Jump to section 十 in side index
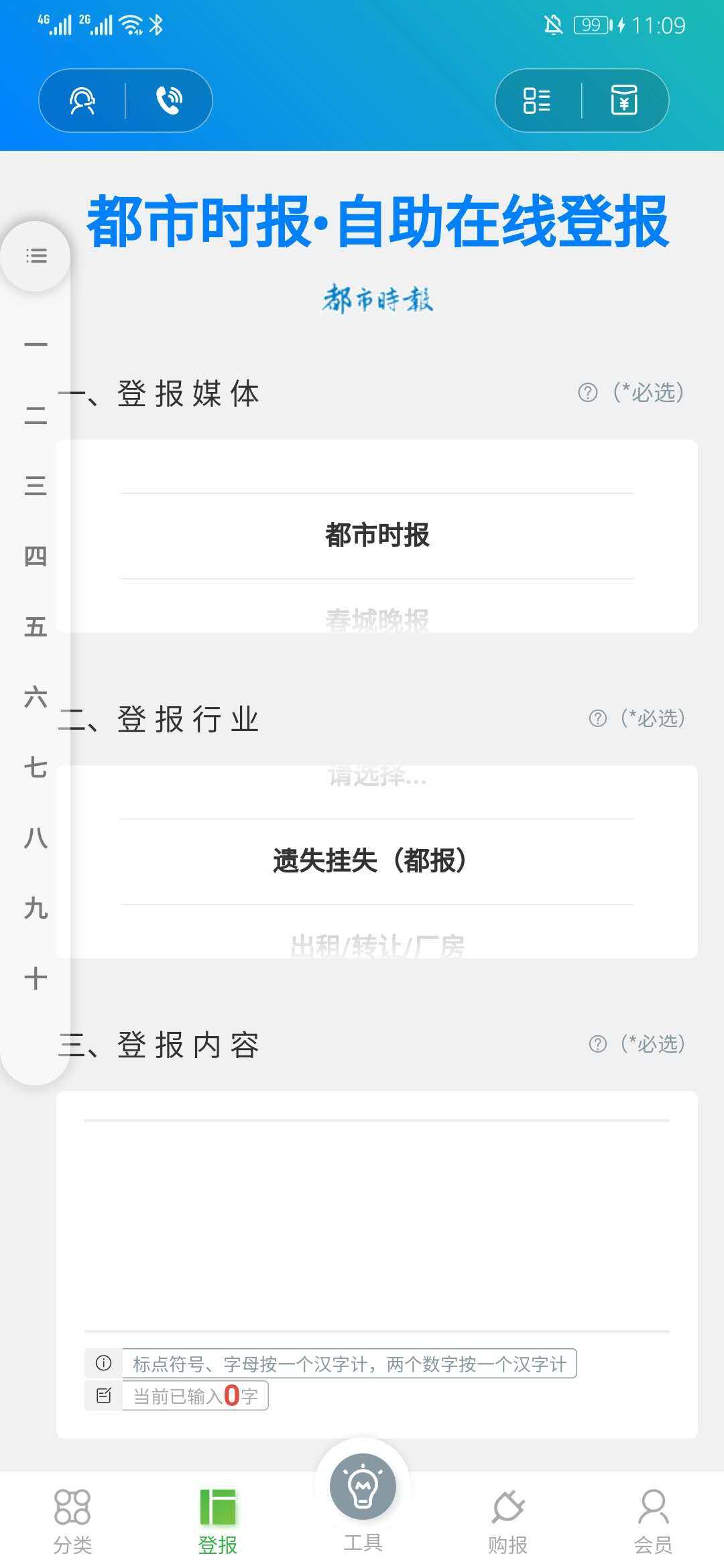Image resolution: width=724 pixels, height=1568 pixels. click(36, 978)
